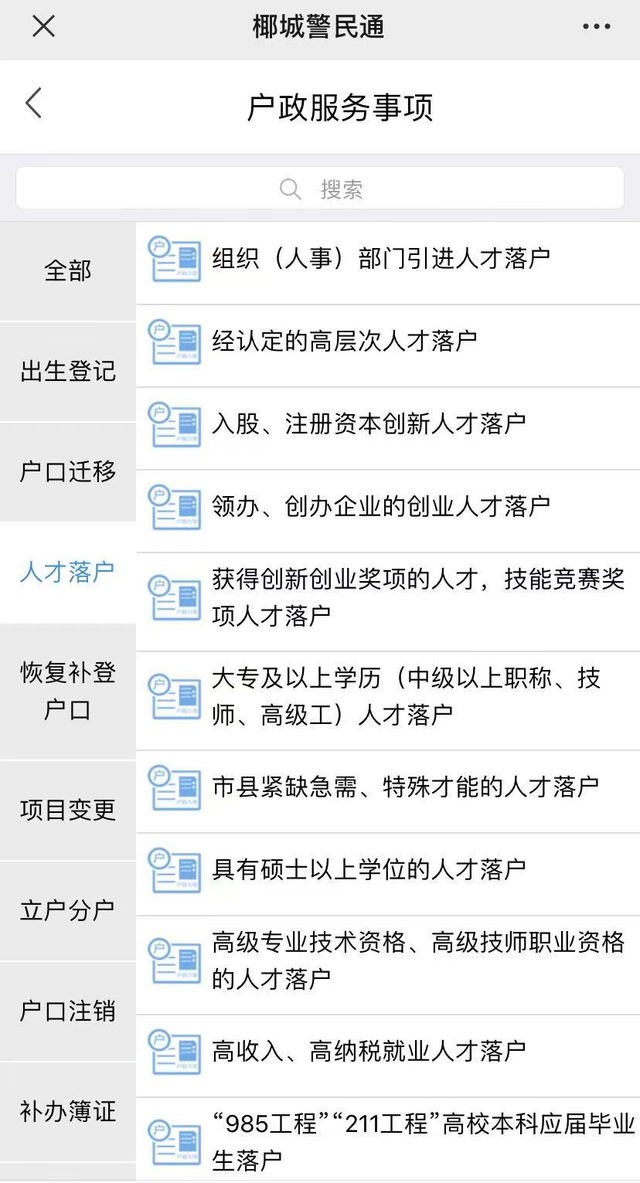
Task: Tap the 搜索 search box
Action: [x=320, y=188]
